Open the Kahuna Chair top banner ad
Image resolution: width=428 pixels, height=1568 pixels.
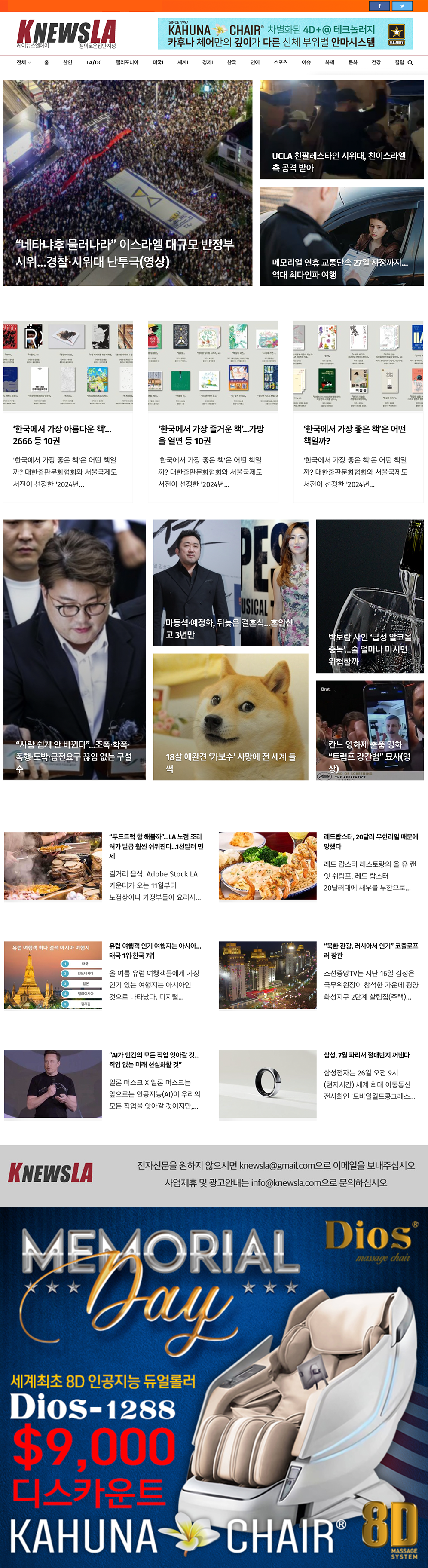click(285, 34)
